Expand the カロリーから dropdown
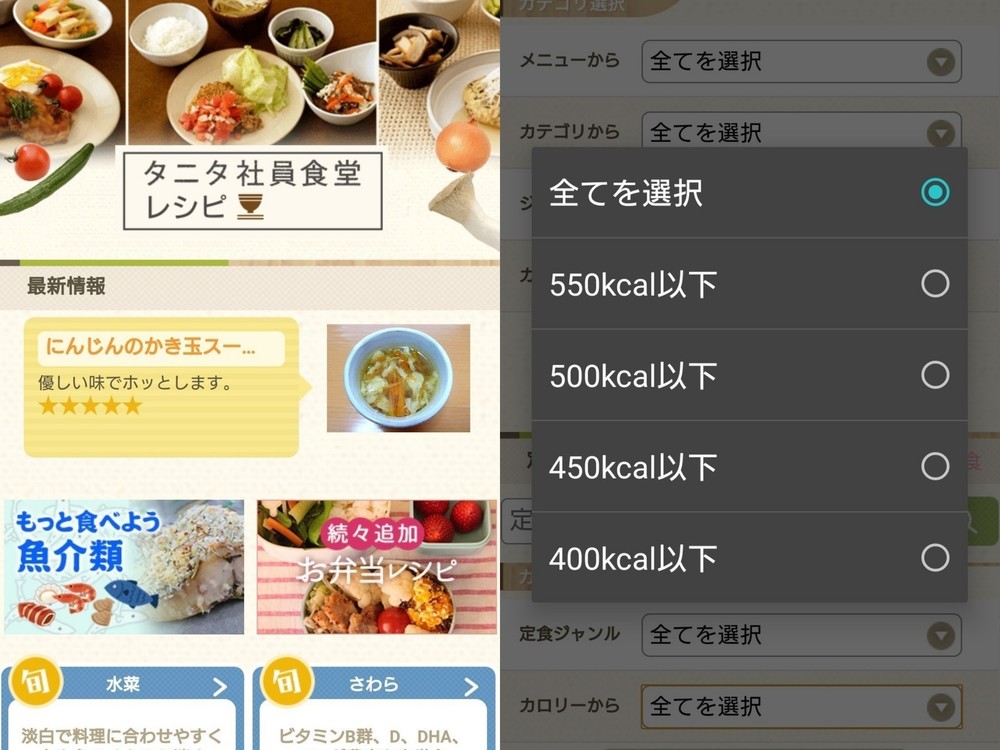This screenshot has height=750, width=1000. pos(801,706)
